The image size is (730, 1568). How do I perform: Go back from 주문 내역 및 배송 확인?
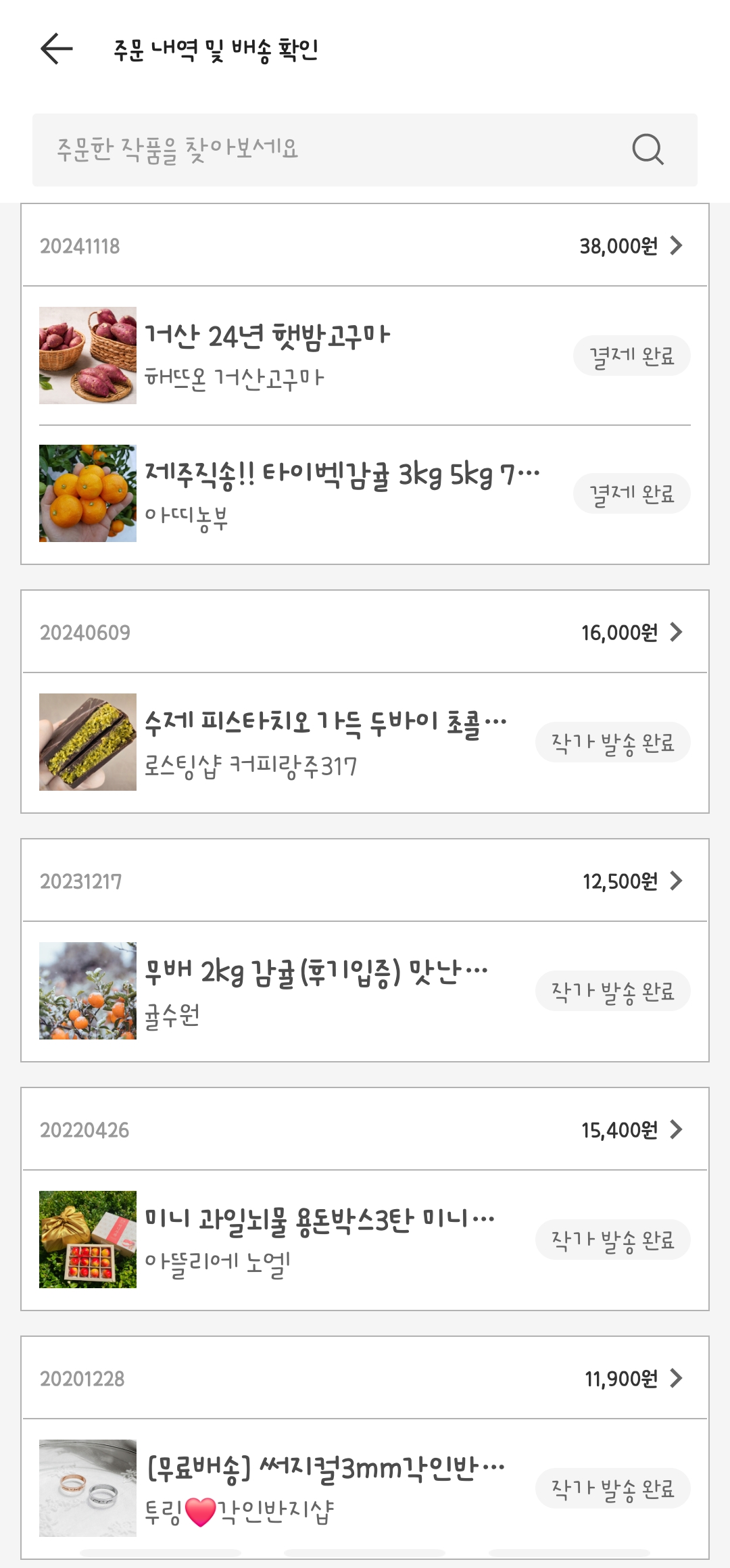[x=57, y=49]
